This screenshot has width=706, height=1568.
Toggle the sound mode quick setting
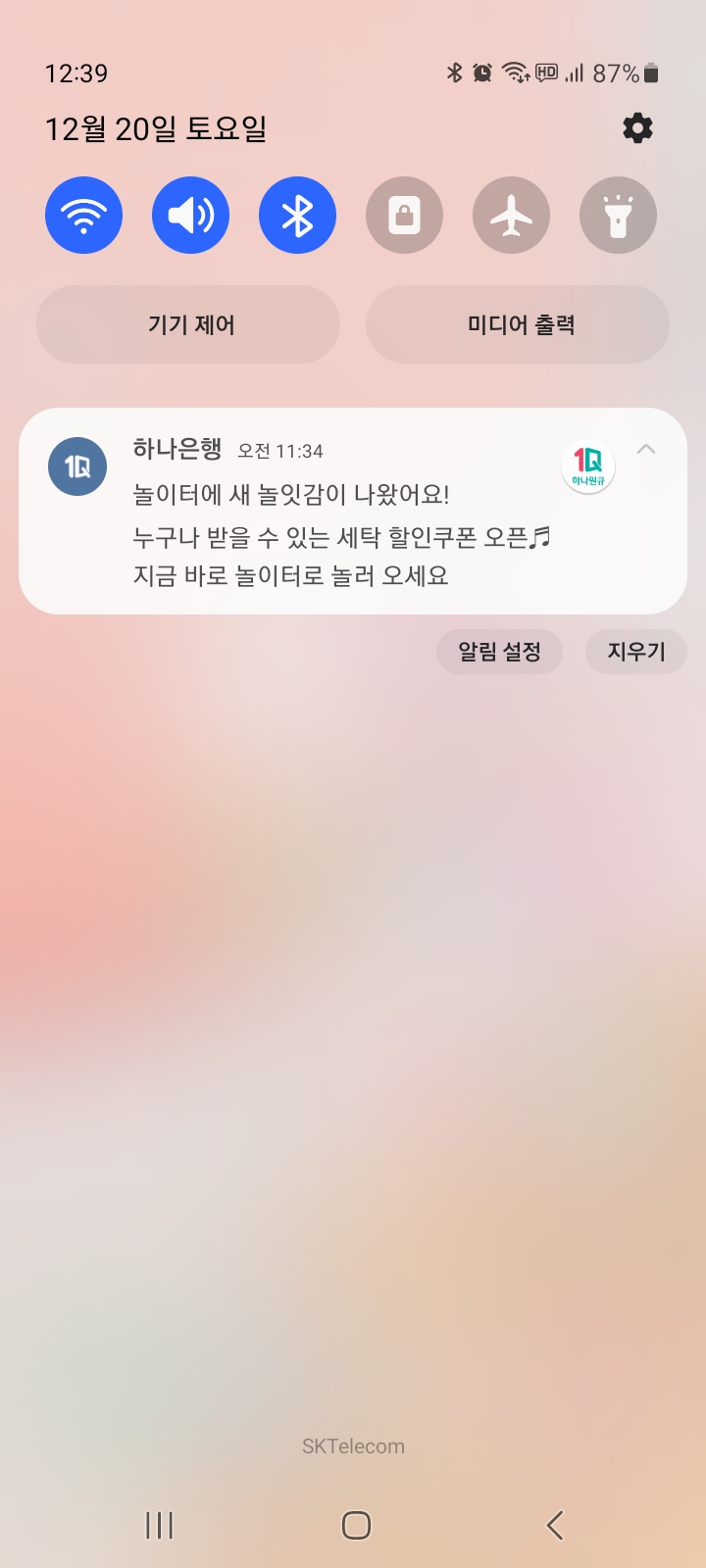[191, 216]
